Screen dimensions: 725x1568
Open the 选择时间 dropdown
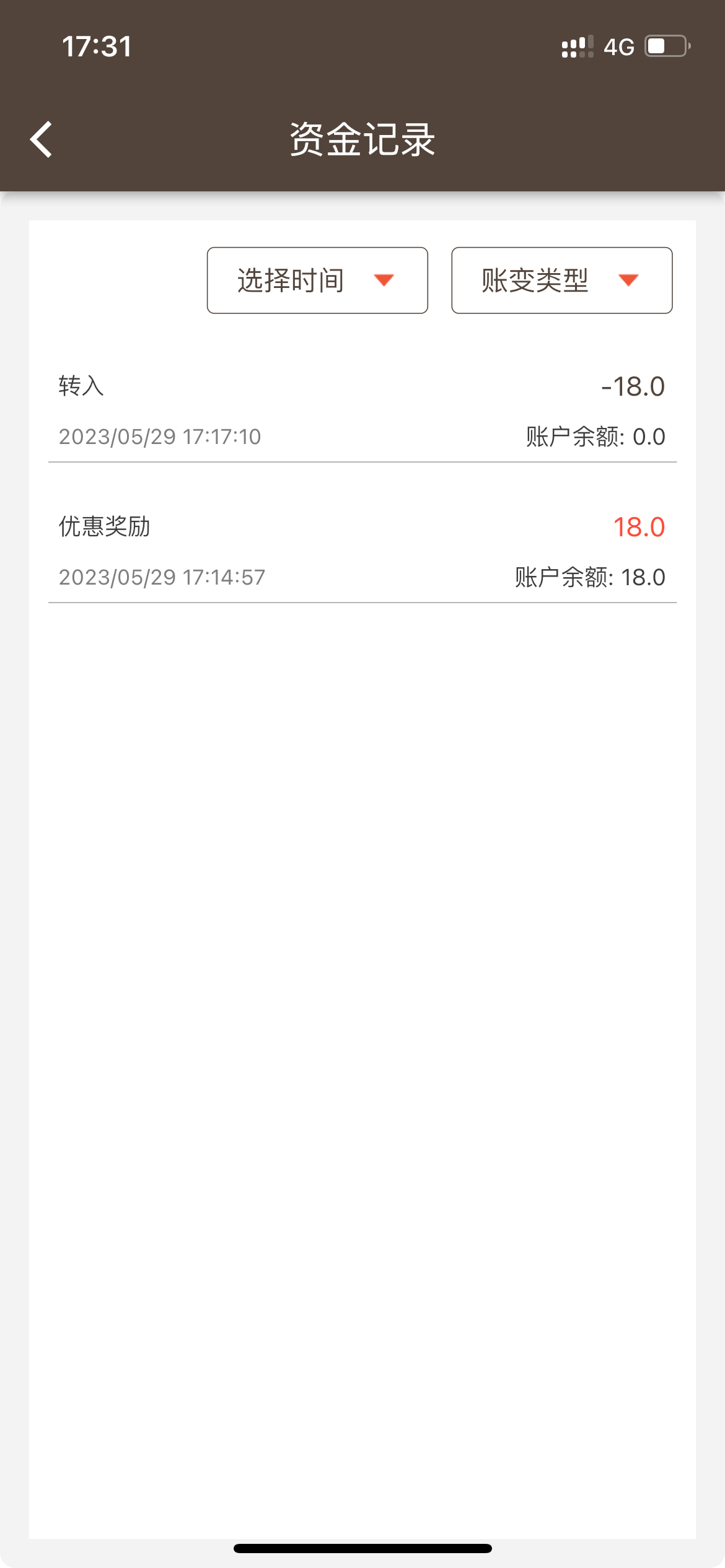[317, 281]
